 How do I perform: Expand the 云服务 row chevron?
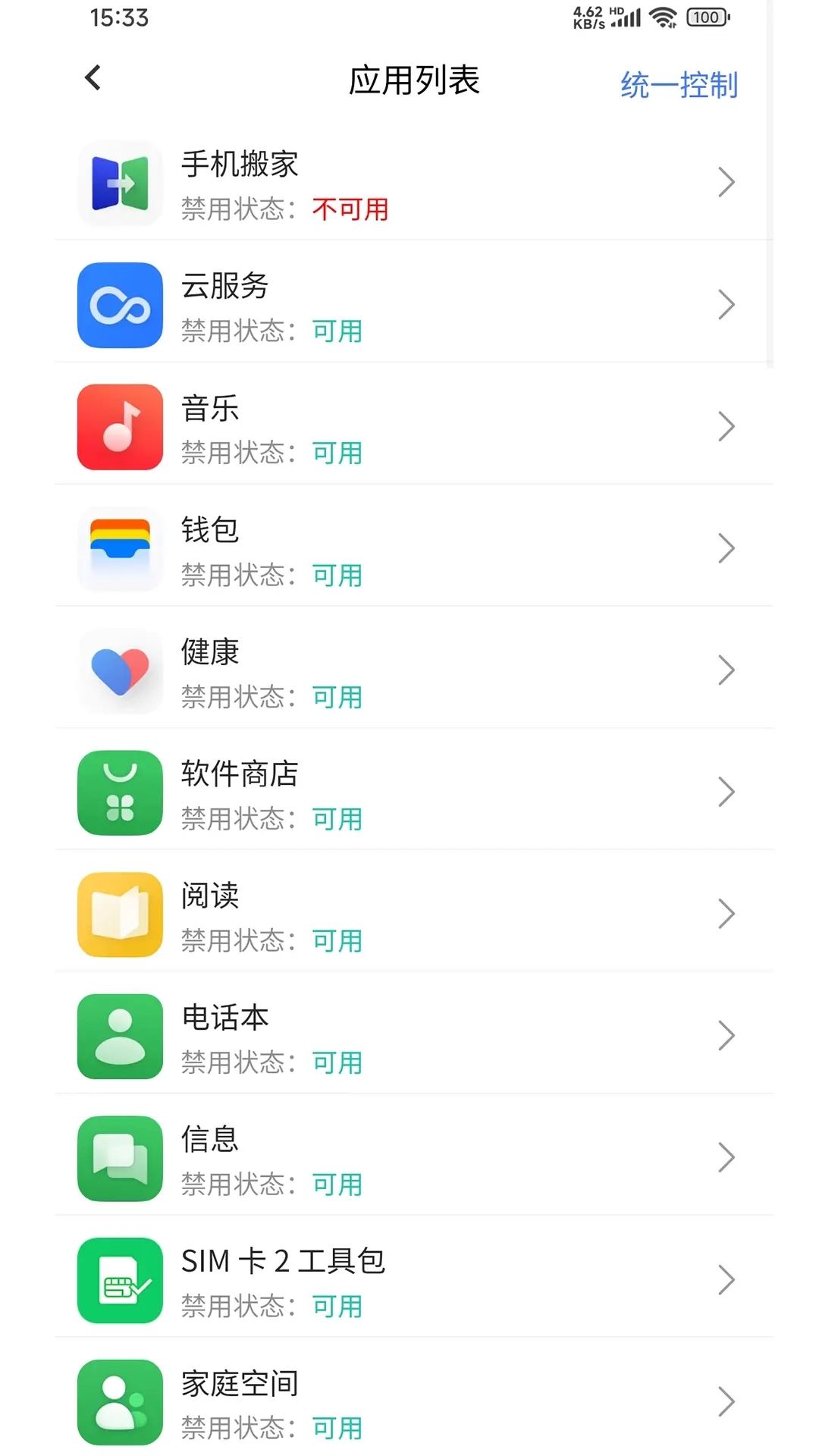726,304
